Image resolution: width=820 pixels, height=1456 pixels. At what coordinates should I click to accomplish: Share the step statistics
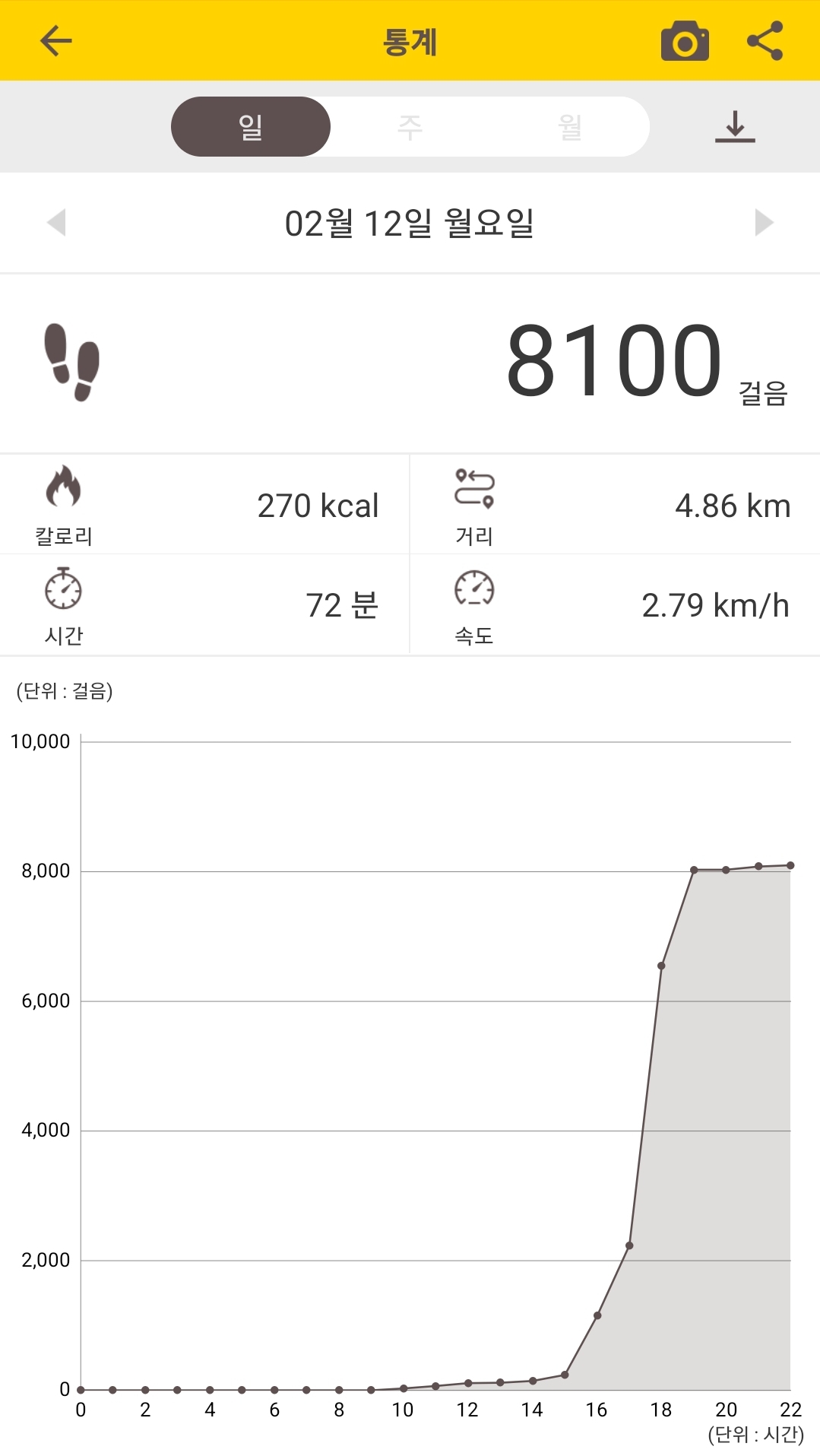(x=765, y=41)
